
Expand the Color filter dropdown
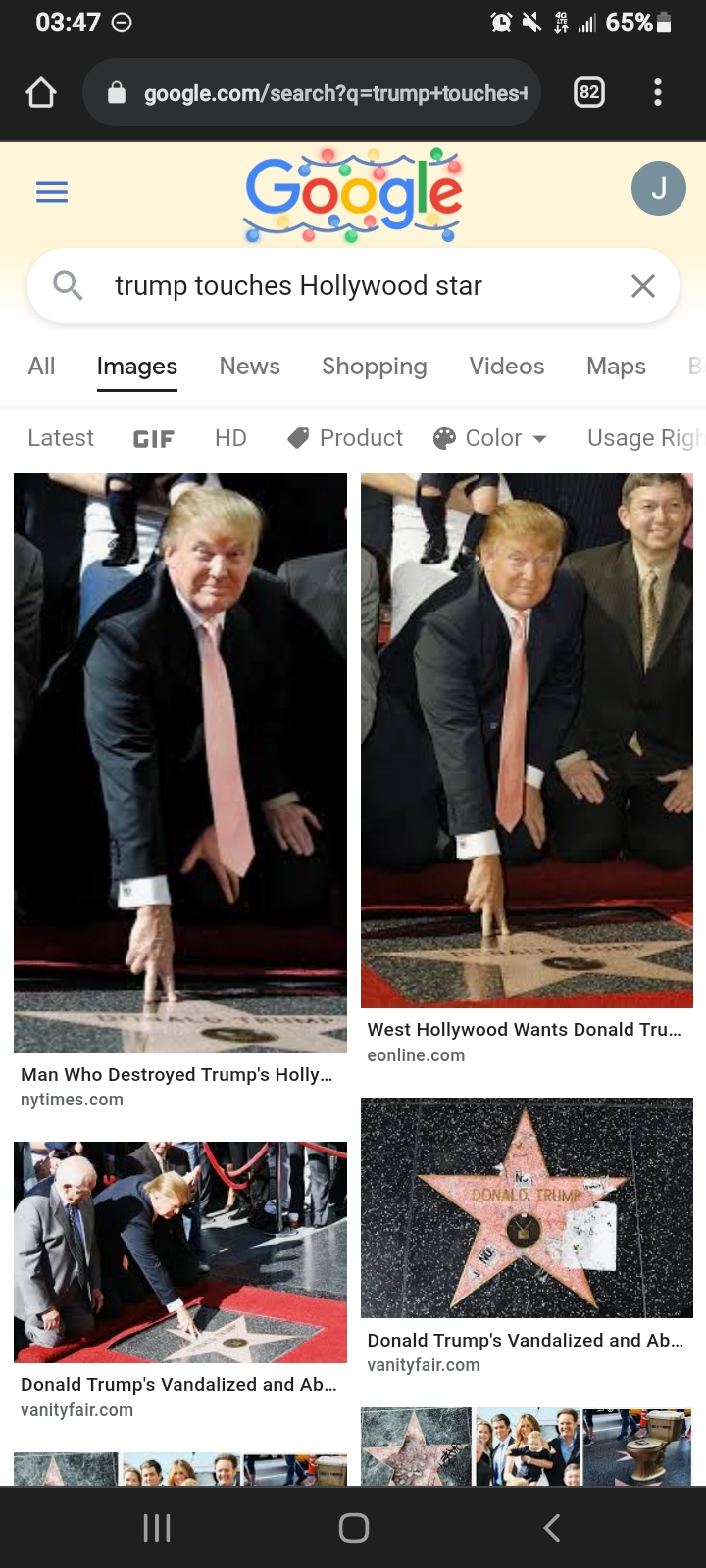click(490, 438)
